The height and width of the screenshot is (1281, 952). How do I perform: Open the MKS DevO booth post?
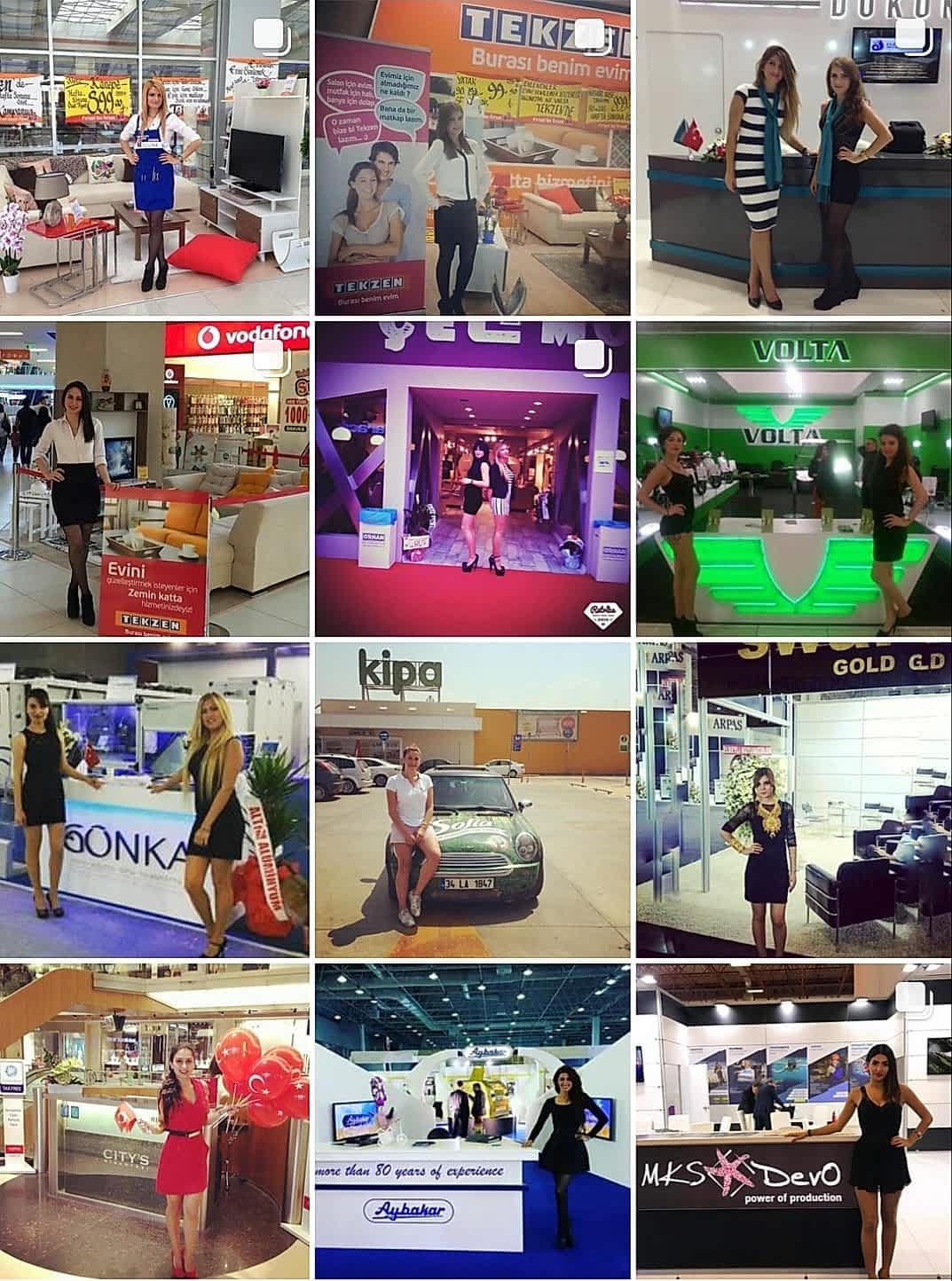pos(793,1120)
